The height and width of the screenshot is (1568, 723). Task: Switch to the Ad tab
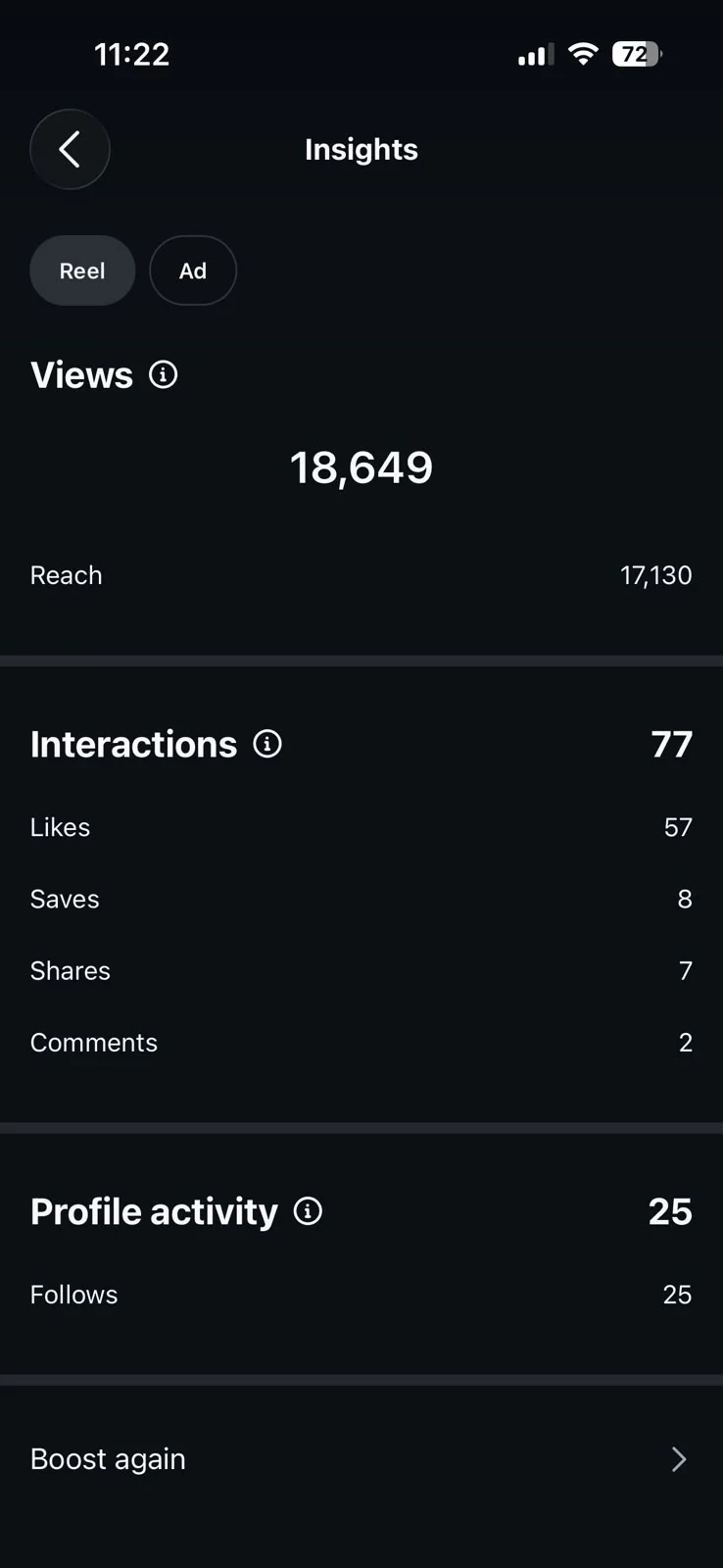tap(193, 270)
